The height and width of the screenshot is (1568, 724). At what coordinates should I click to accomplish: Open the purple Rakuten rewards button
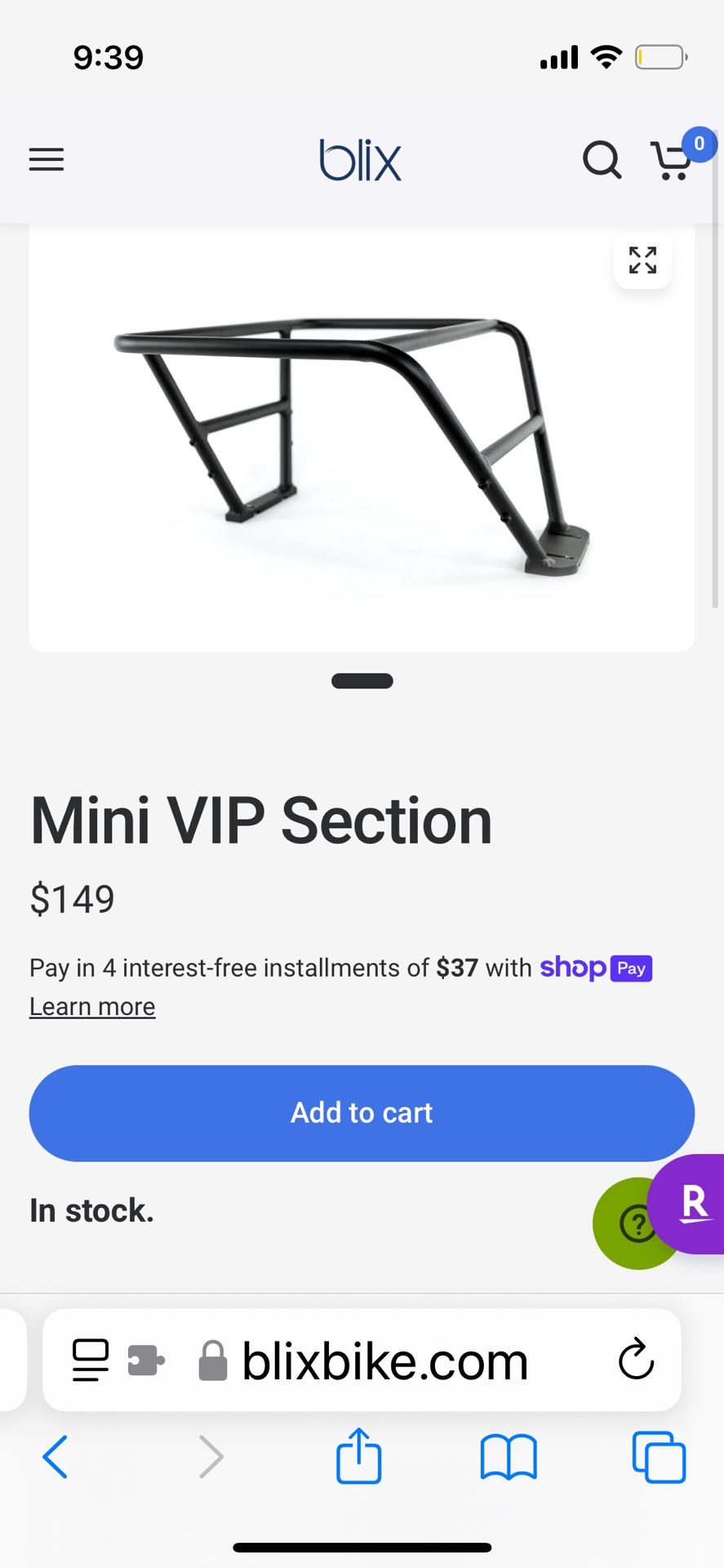point(690,1204)
